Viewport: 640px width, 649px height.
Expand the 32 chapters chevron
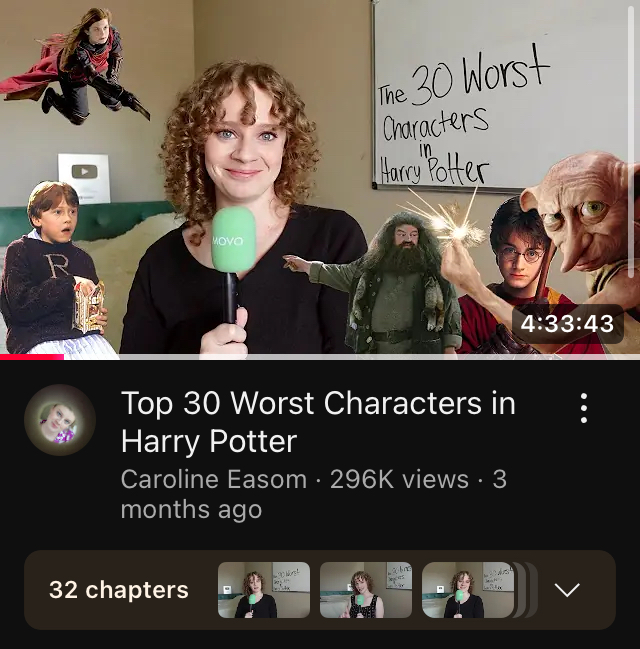[x=567, y=590]
